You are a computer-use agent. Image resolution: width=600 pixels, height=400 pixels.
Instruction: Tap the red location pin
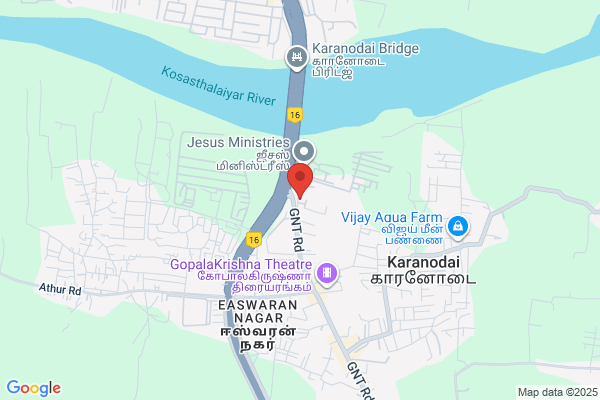tap(300, 181)
